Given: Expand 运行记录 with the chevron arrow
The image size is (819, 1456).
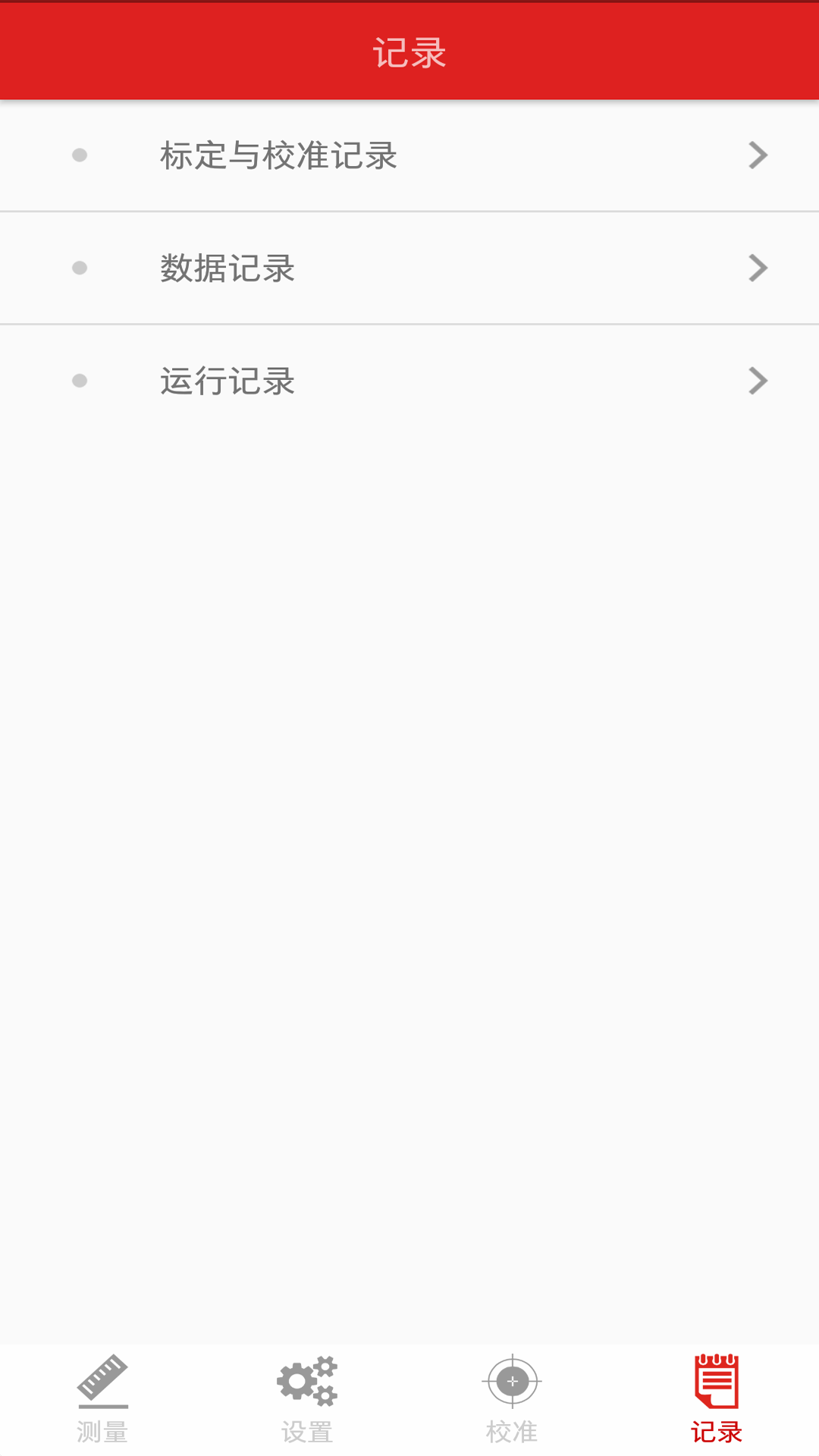Looking at the screenshot, I should 757,381.
